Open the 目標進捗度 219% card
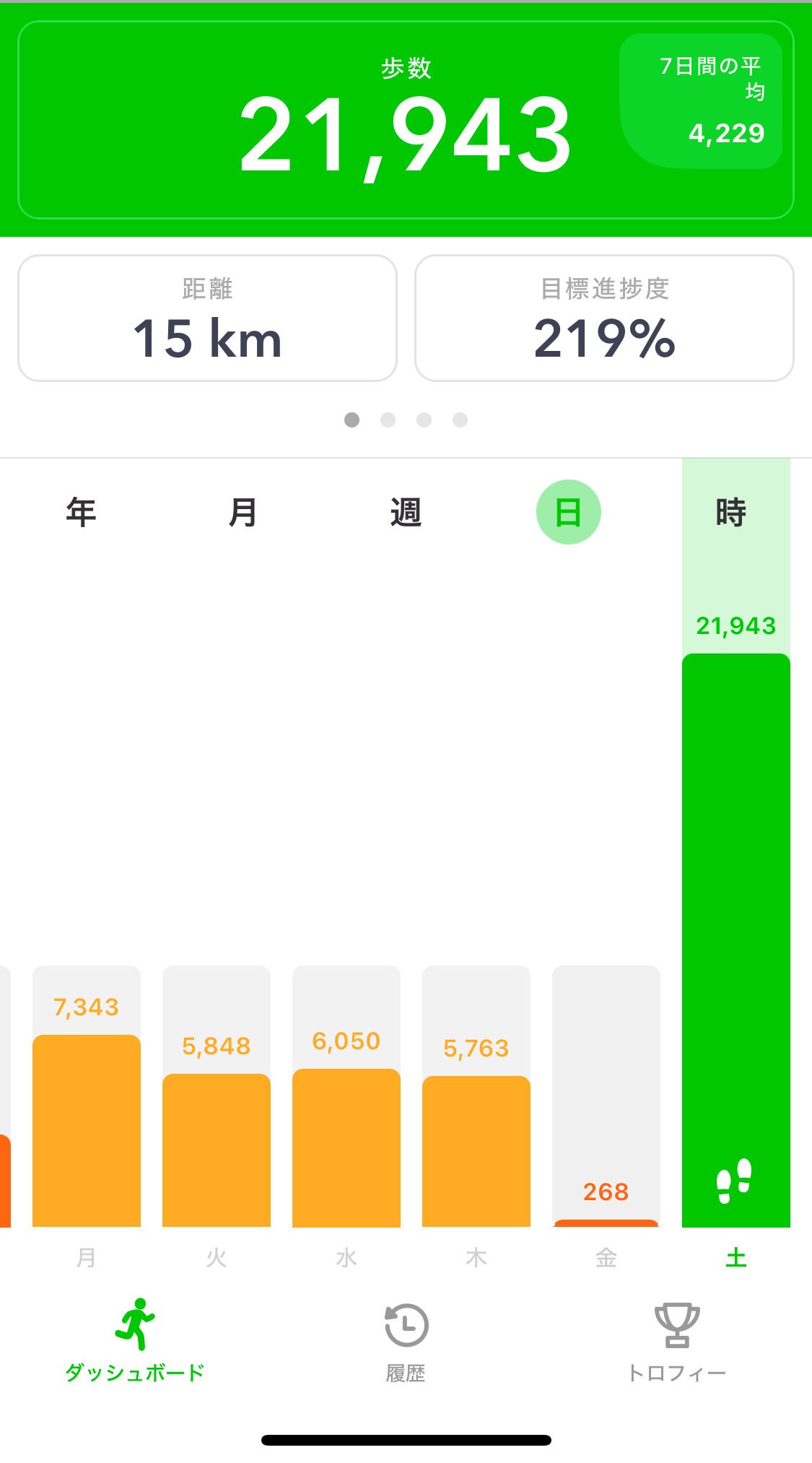Viewport: 812px width, 1463px height. tap(605, 318)
